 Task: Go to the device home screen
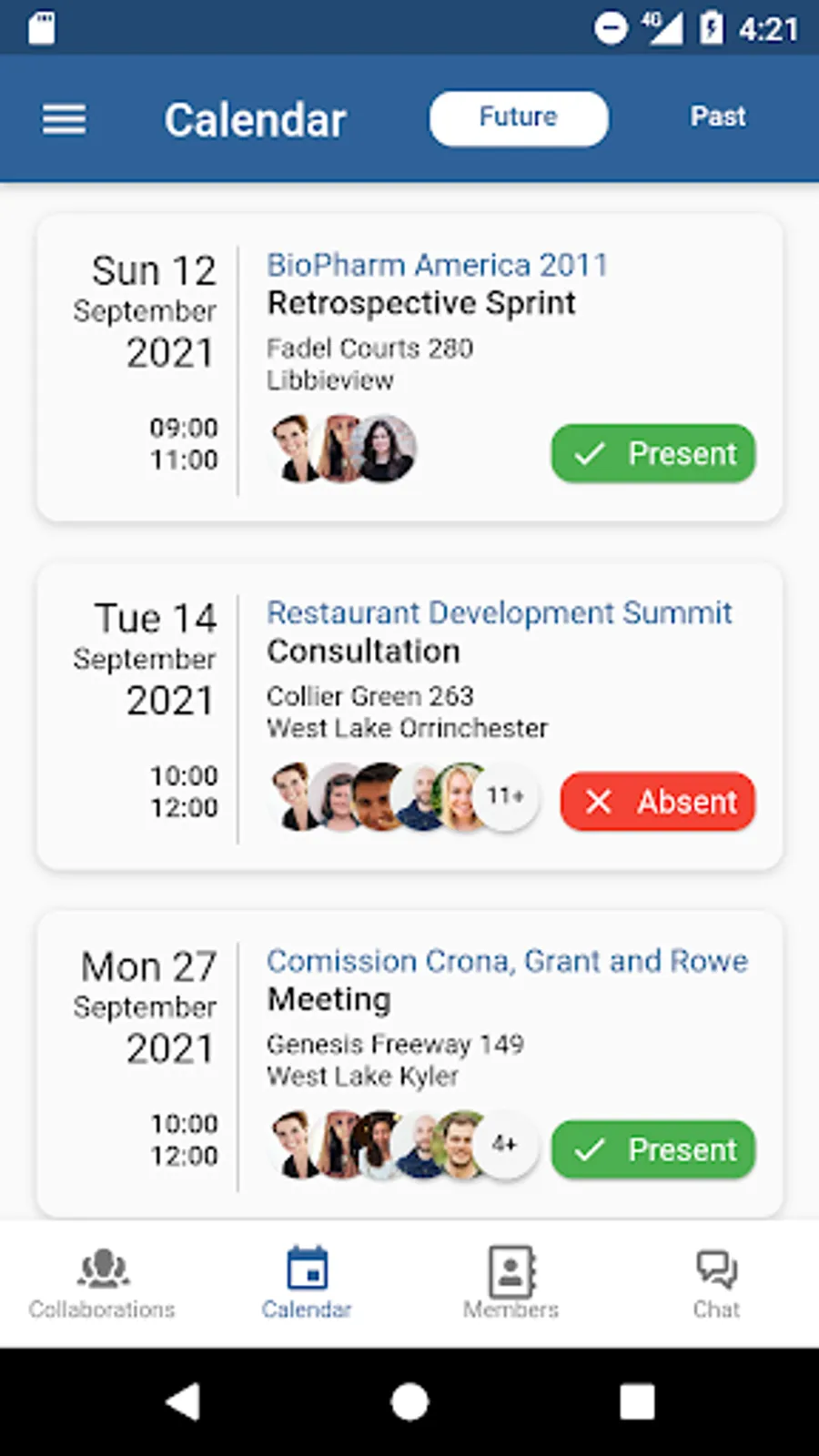pos(409,1401)
